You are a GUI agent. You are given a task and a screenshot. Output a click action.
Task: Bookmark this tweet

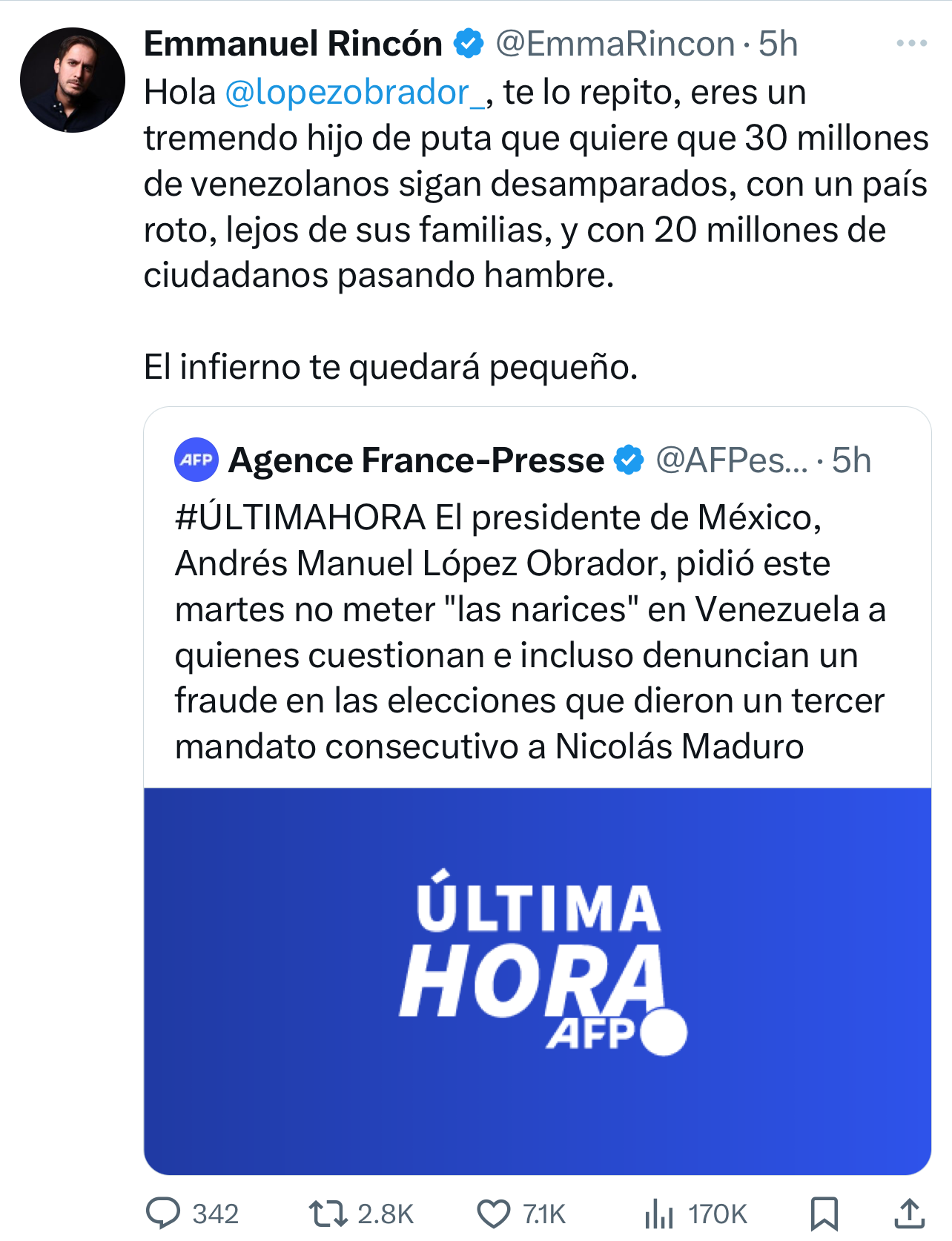[824, 1214]
